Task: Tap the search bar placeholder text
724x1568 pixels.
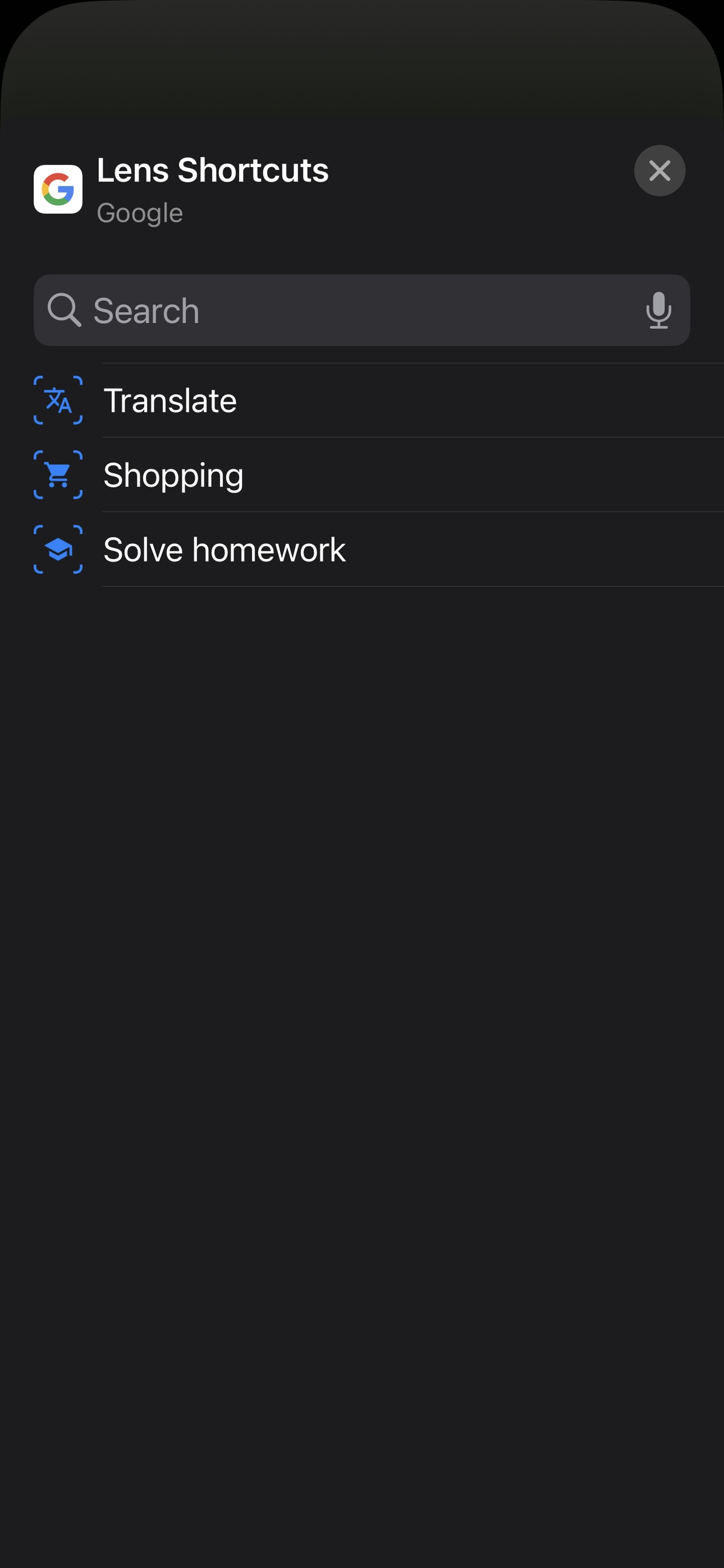Action: point(145,311)
